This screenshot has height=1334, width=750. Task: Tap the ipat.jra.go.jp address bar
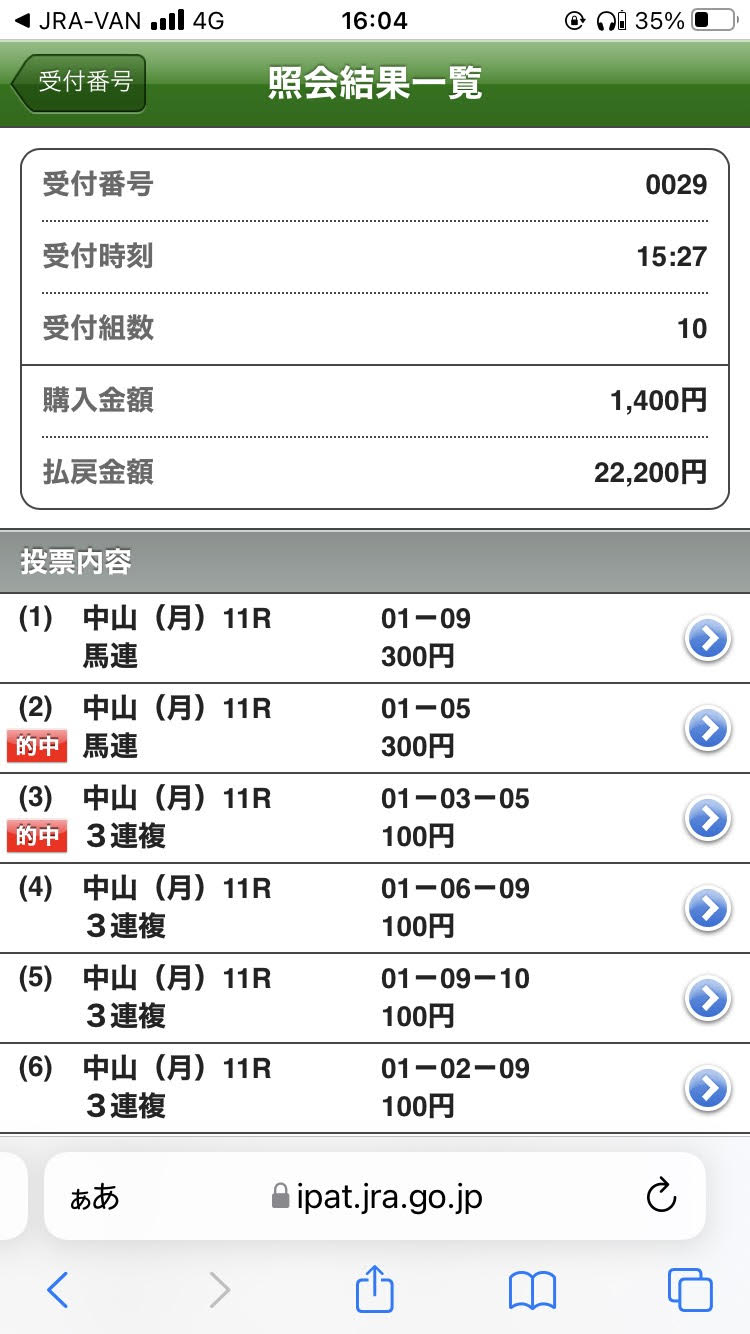[378, 1196]
